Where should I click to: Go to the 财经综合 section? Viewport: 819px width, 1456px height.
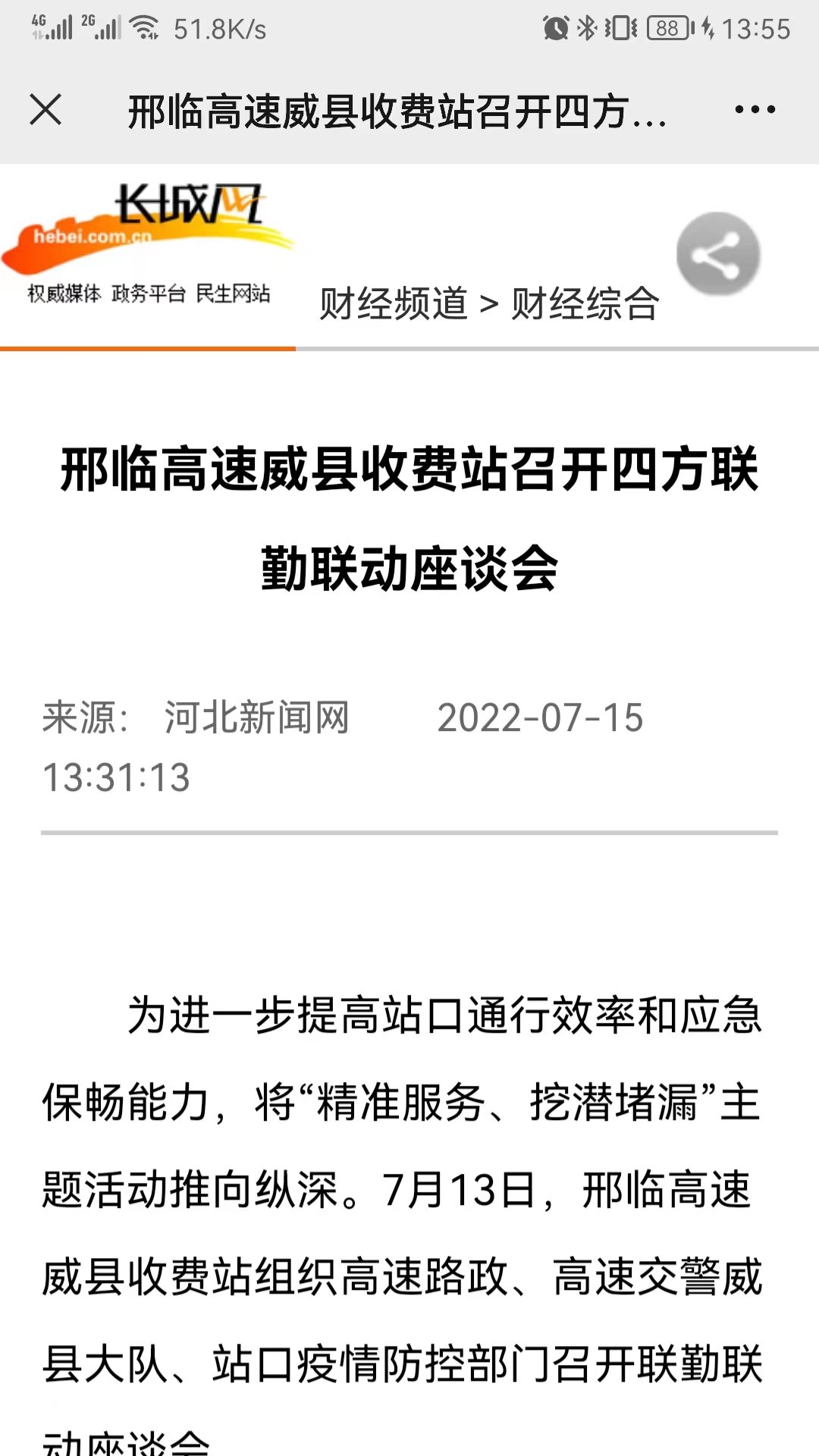coord(585,304)
